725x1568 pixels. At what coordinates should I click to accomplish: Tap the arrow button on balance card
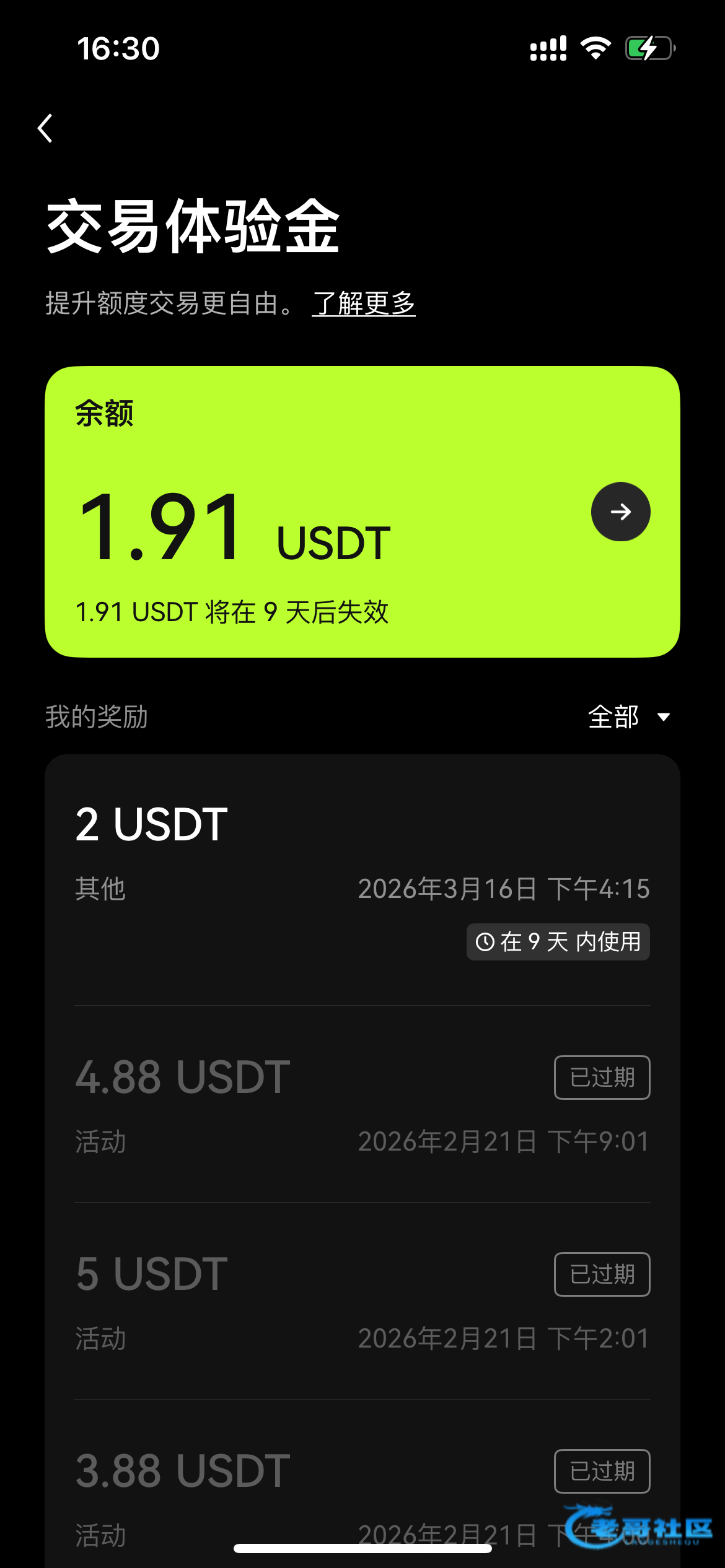pos(620,512)
